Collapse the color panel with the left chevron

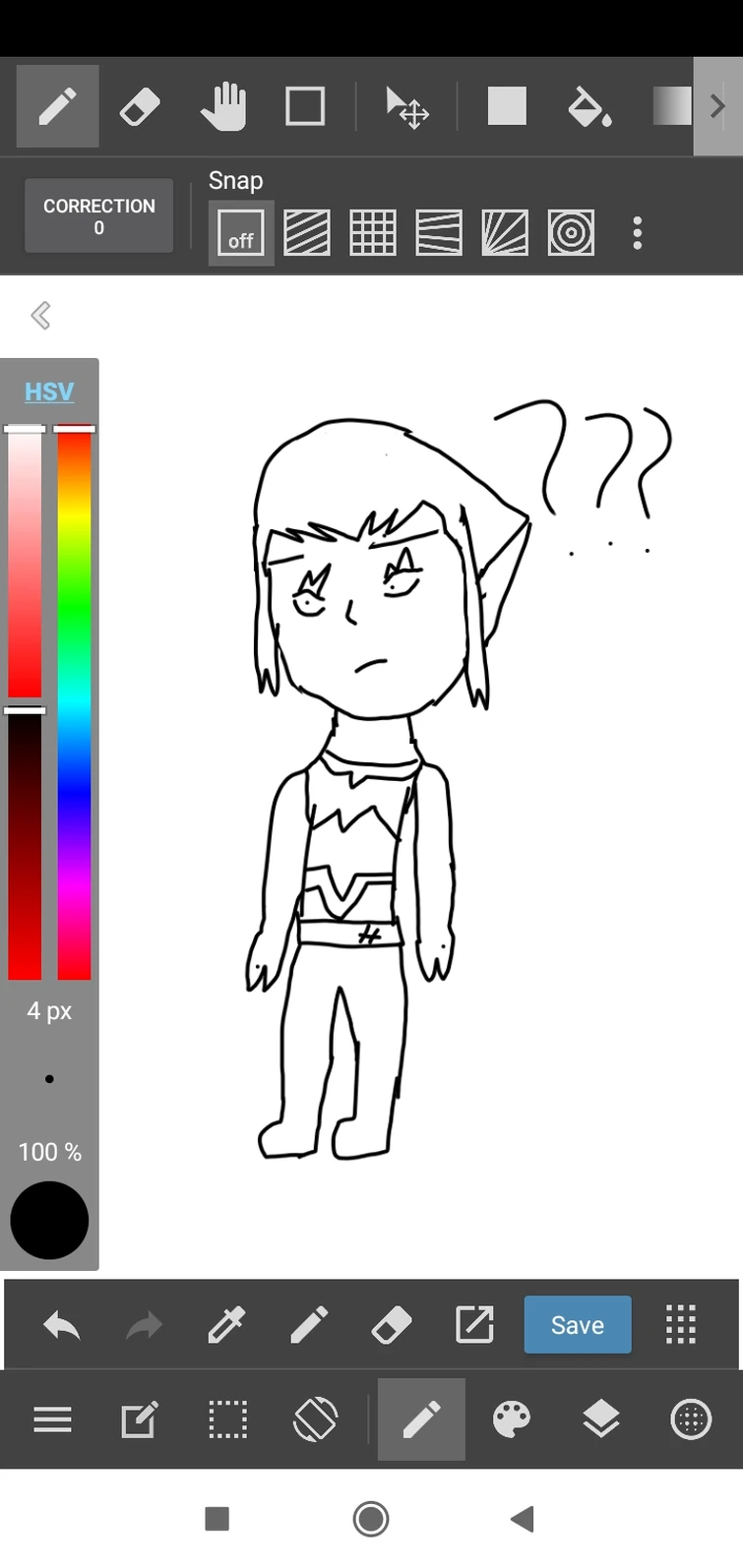(40, 315)
